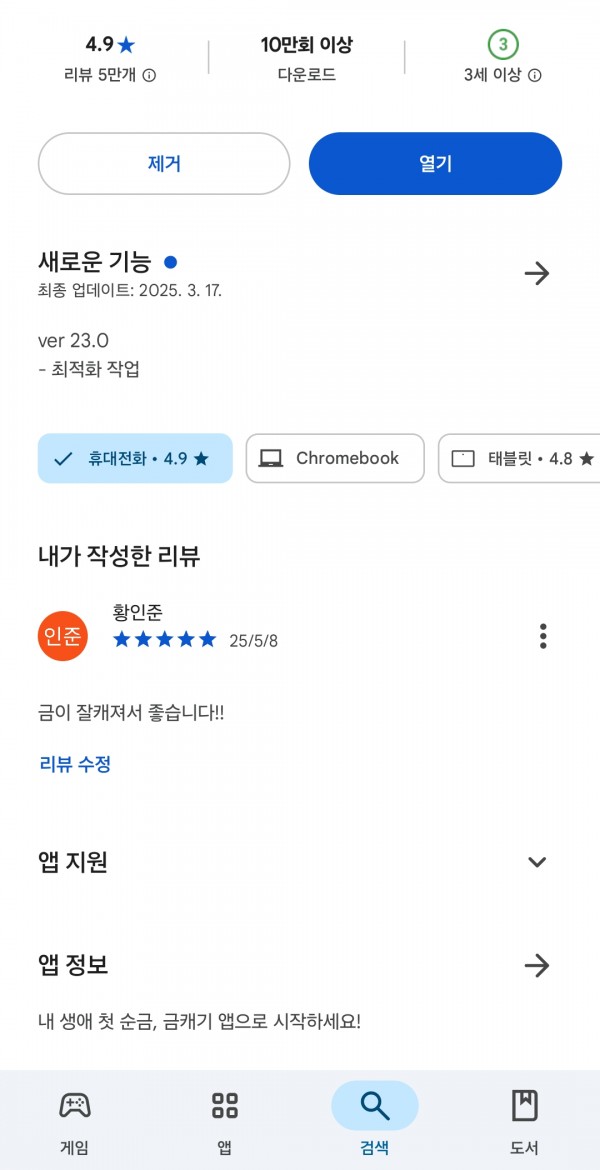The height and width of the screenshot is (1170, 600).
Task: Switch to the 게임 tab
Action: tap(75, 1119)
